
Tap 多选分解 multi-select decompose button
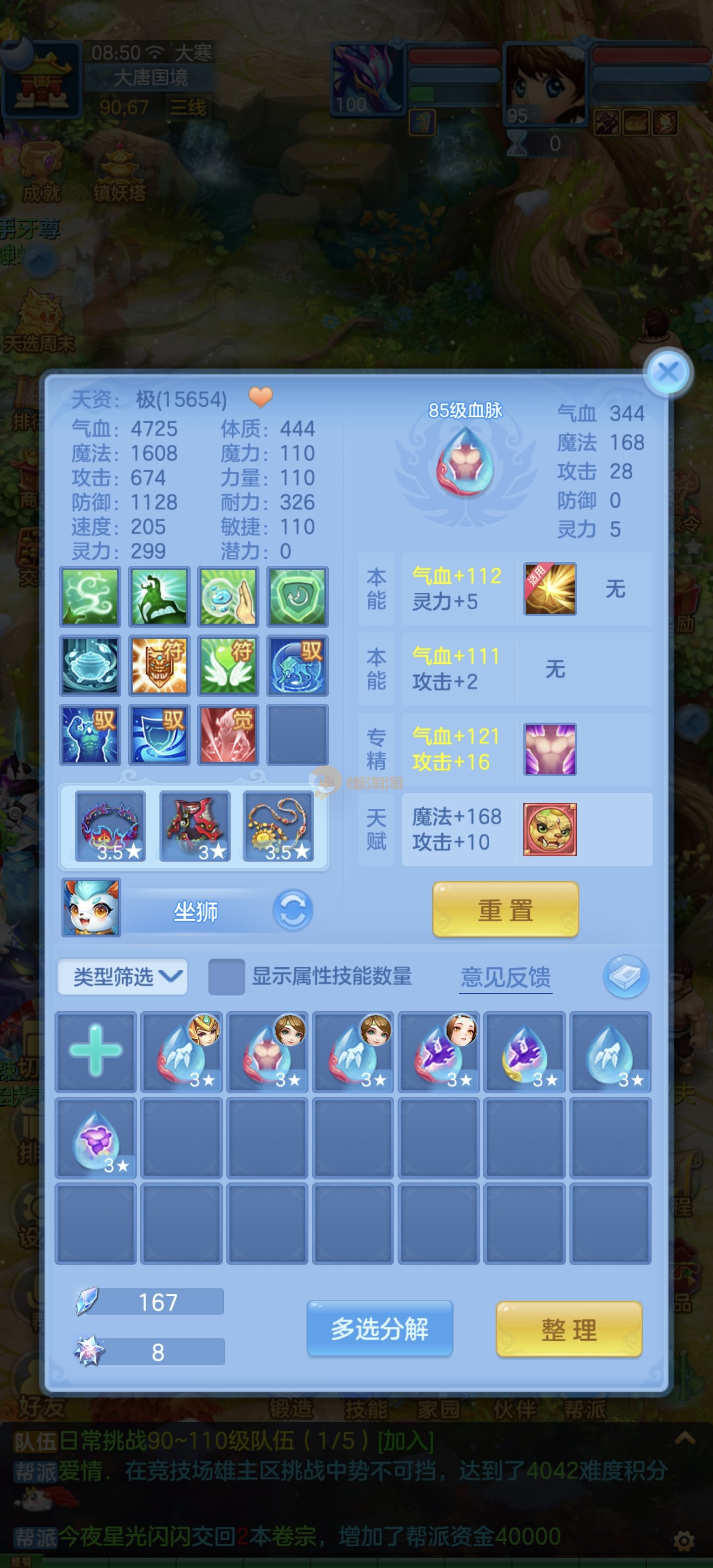click(379, 1329)
